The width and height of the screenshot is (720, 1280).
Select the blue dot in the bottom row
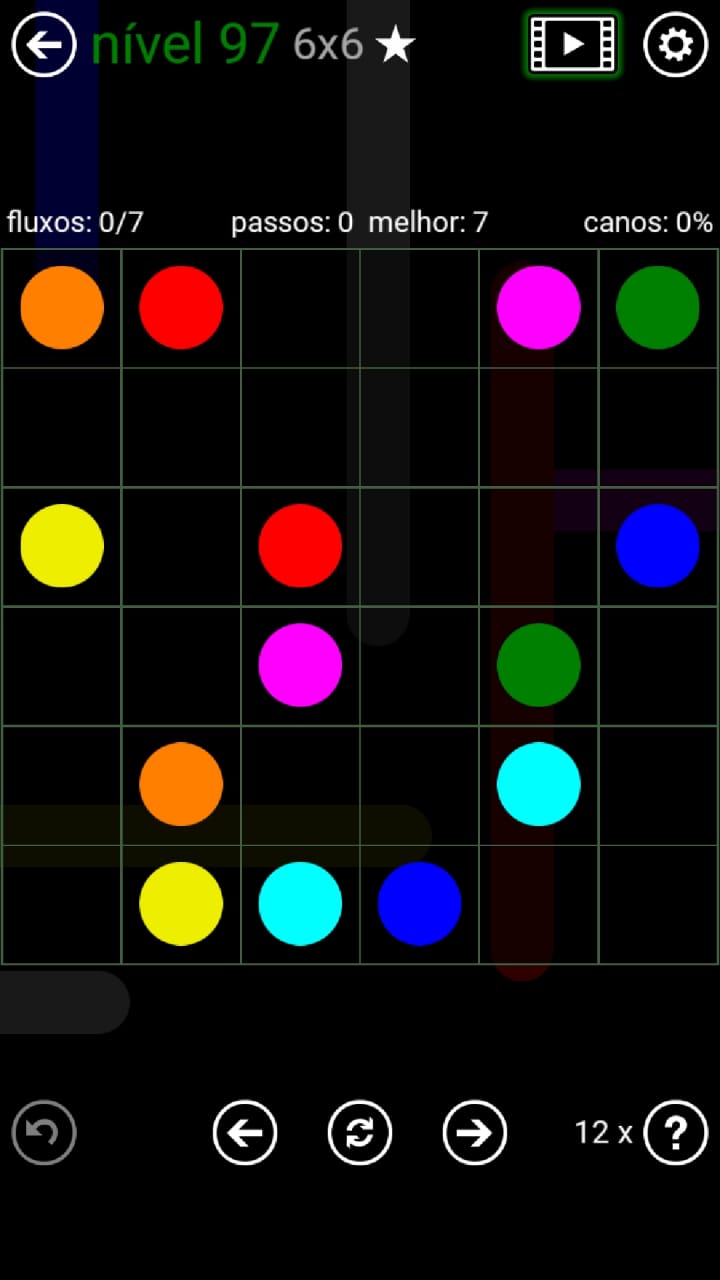419,903
